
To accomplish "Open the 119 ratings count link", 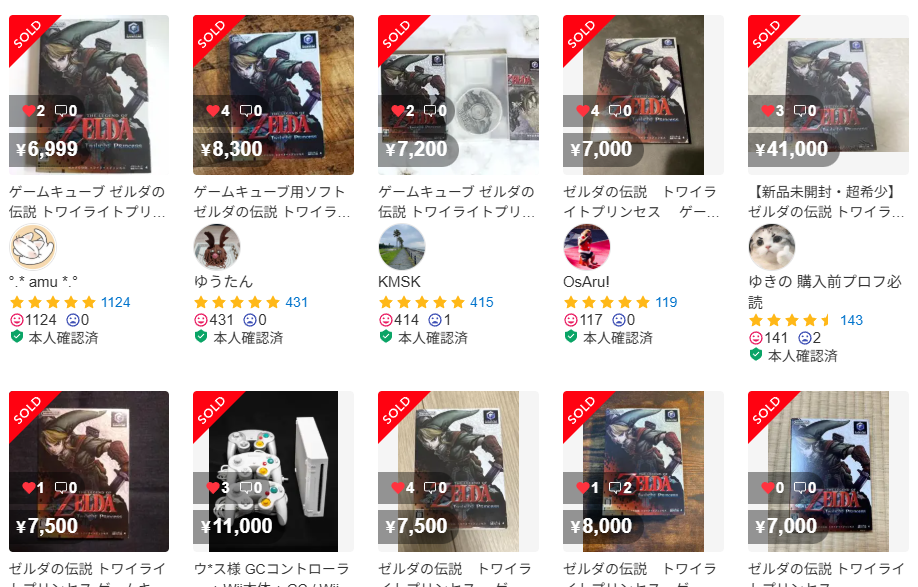I will [666, 302].
